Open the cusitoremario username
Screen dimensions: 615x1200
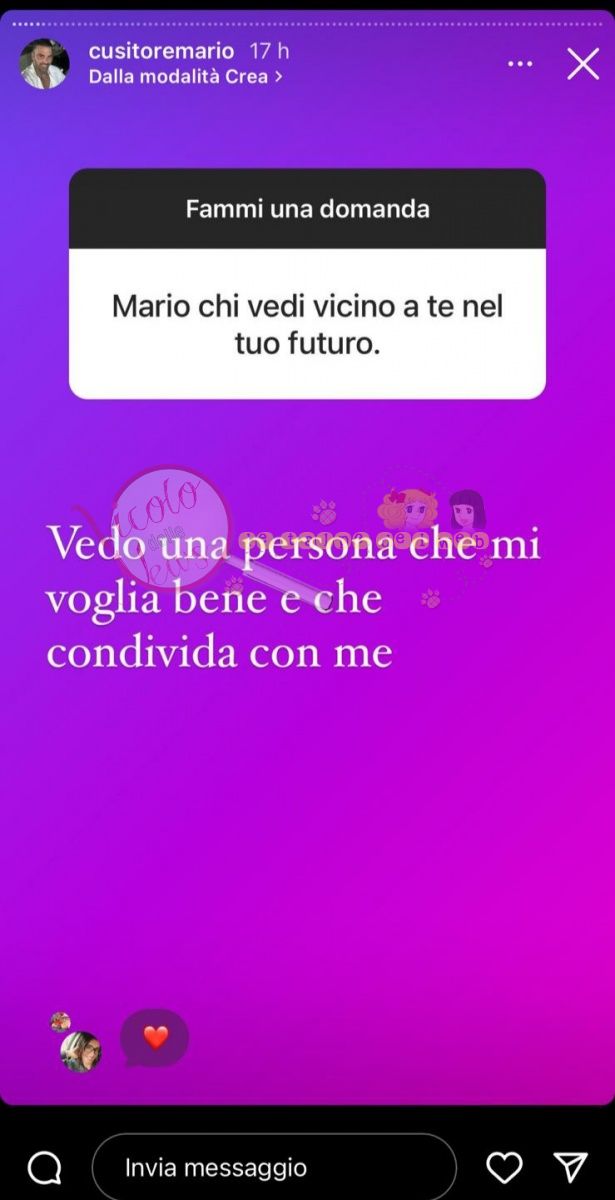tap(160, 51)
